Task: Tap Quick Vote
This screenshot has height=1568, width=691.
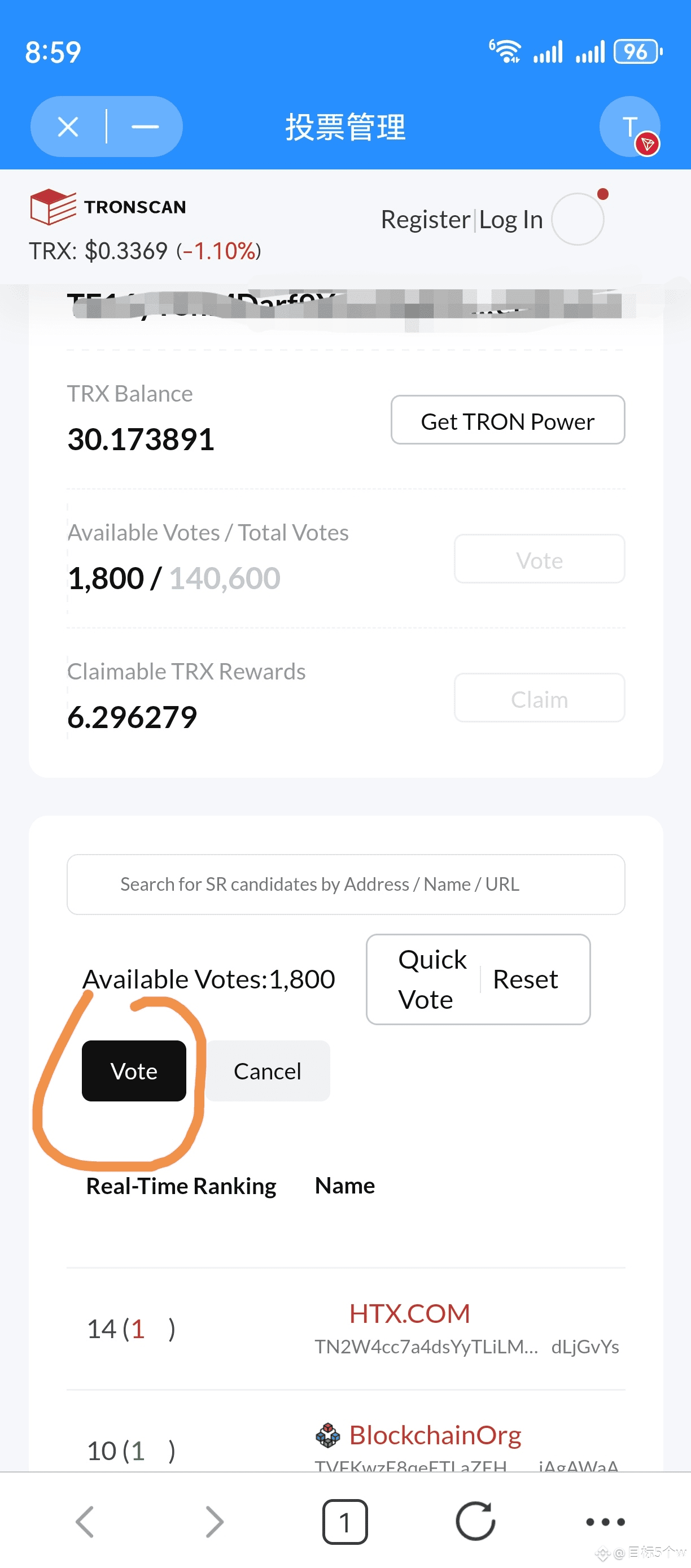Action: (x=432, y=979)
